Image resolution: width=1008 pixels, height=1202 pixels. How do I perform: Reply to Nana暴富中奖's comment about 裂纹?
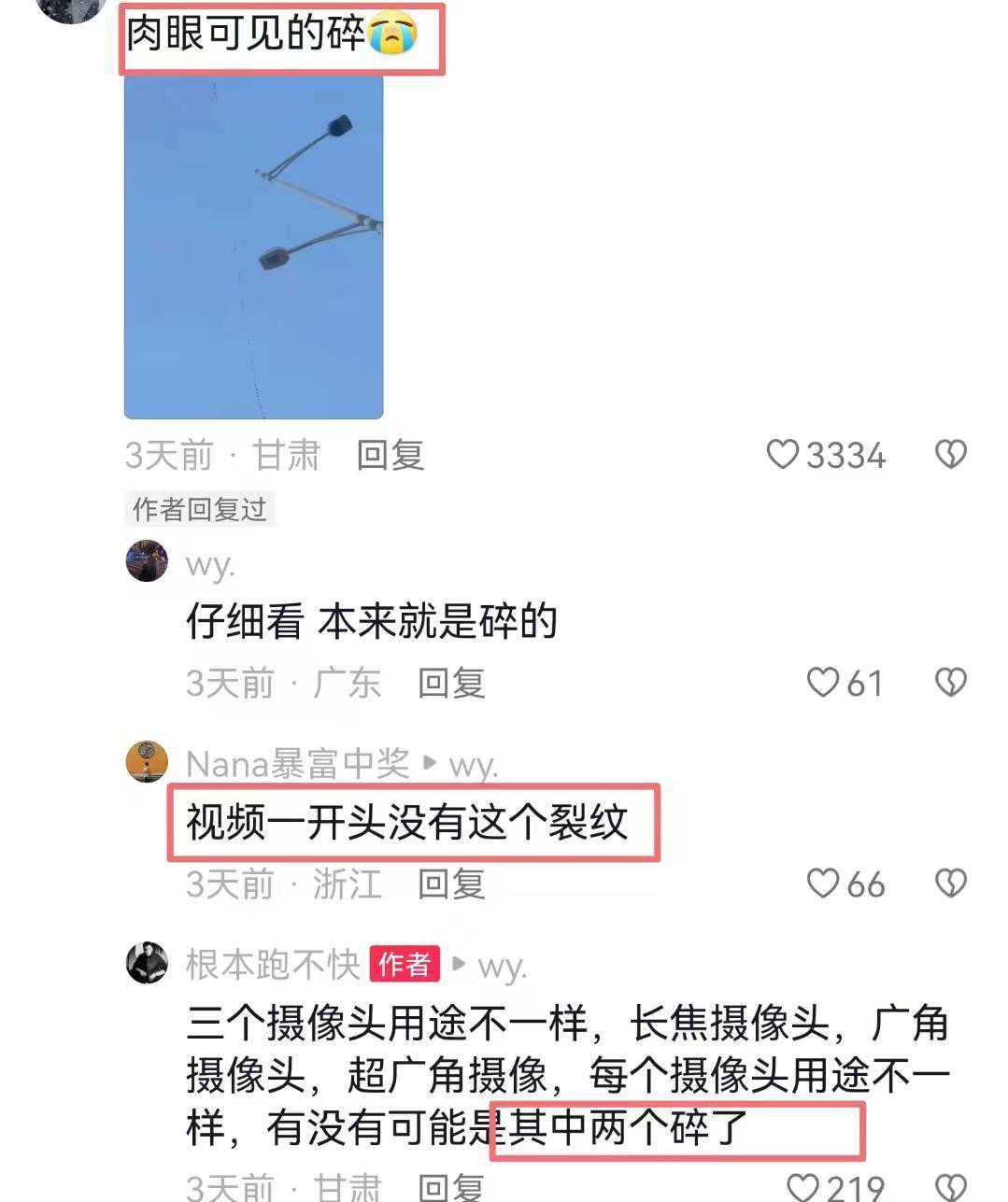pyautogui.click(x=451, y=884)
